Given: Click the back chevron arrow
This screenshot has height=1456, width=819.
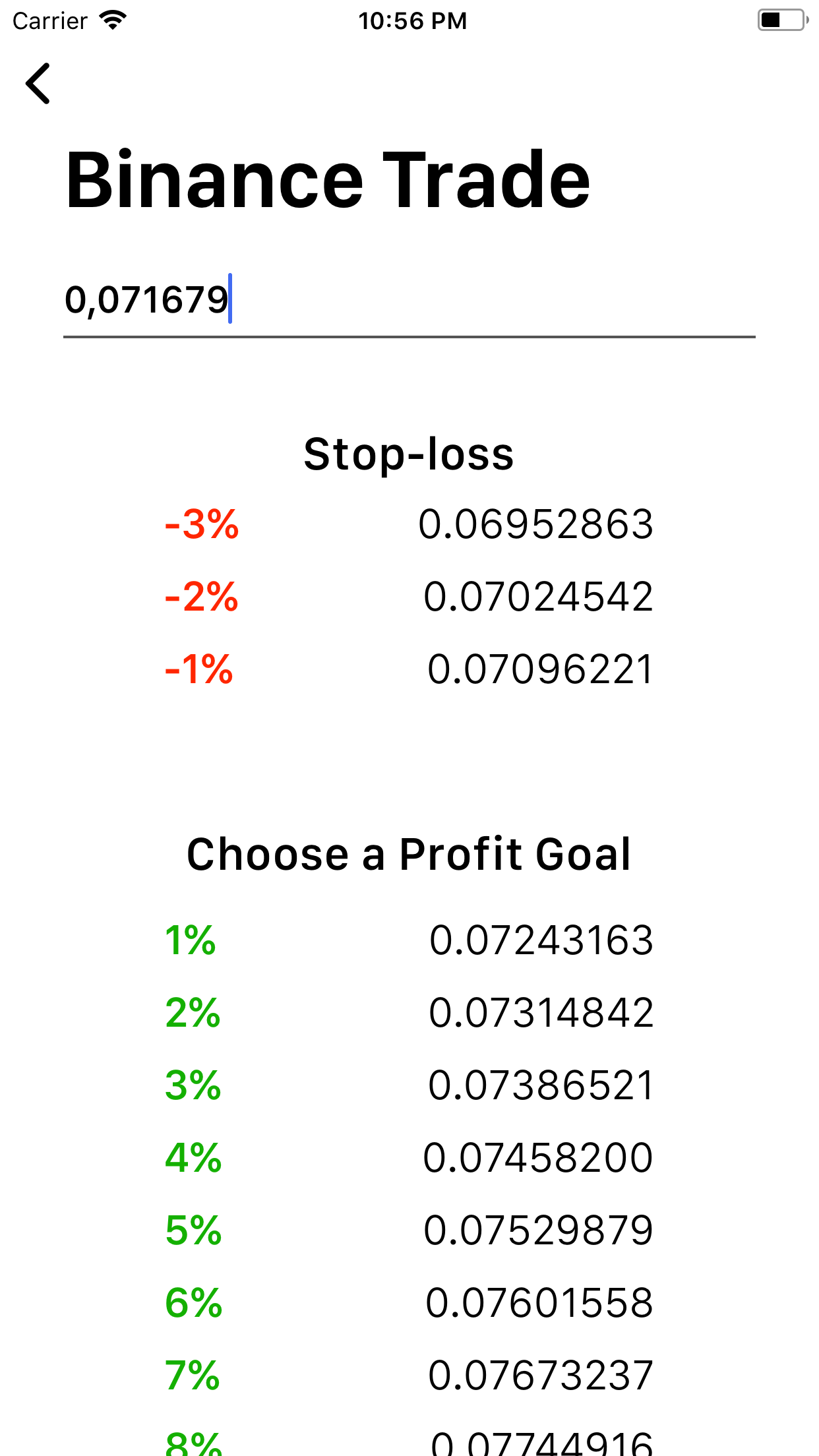Looking at the screenshot, I should click(38, 84).
